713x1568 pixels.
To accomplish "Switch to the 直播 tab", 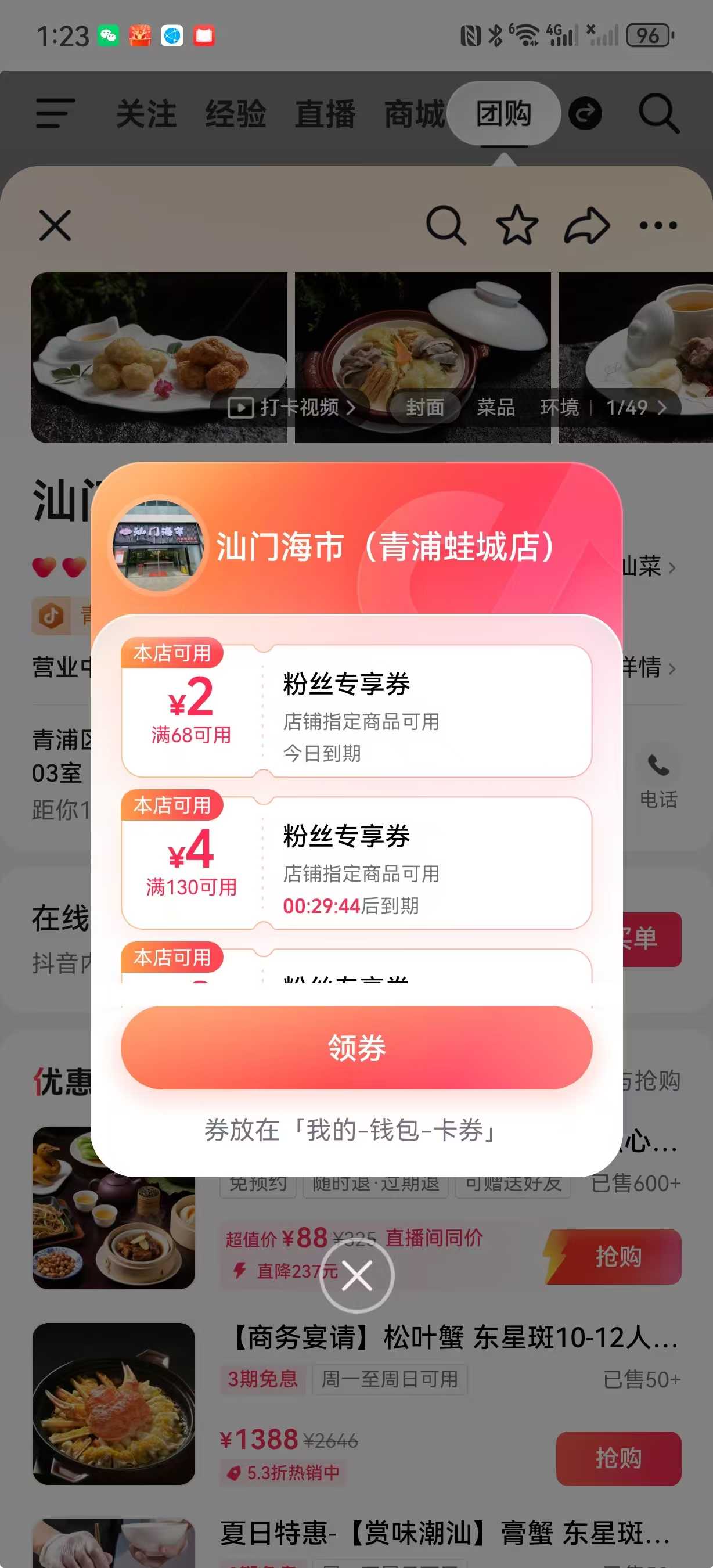I will tap(325, 114).
